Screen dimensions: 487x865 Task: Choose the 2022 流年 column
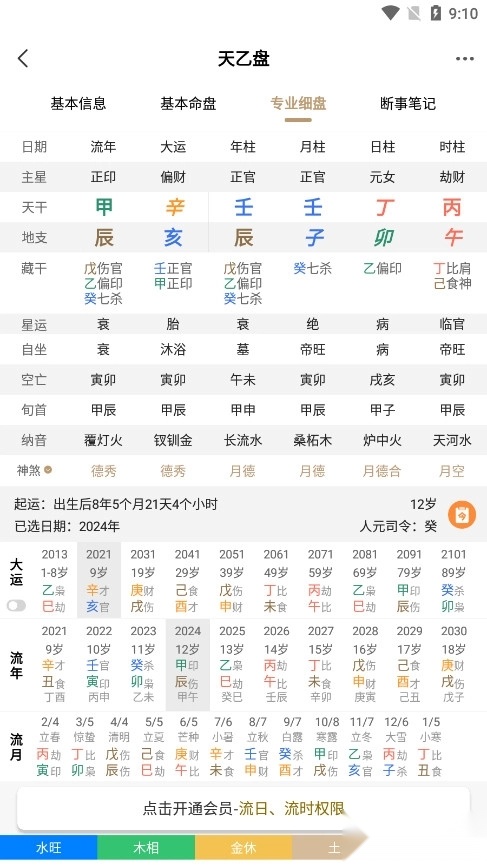tap(99, 664)
